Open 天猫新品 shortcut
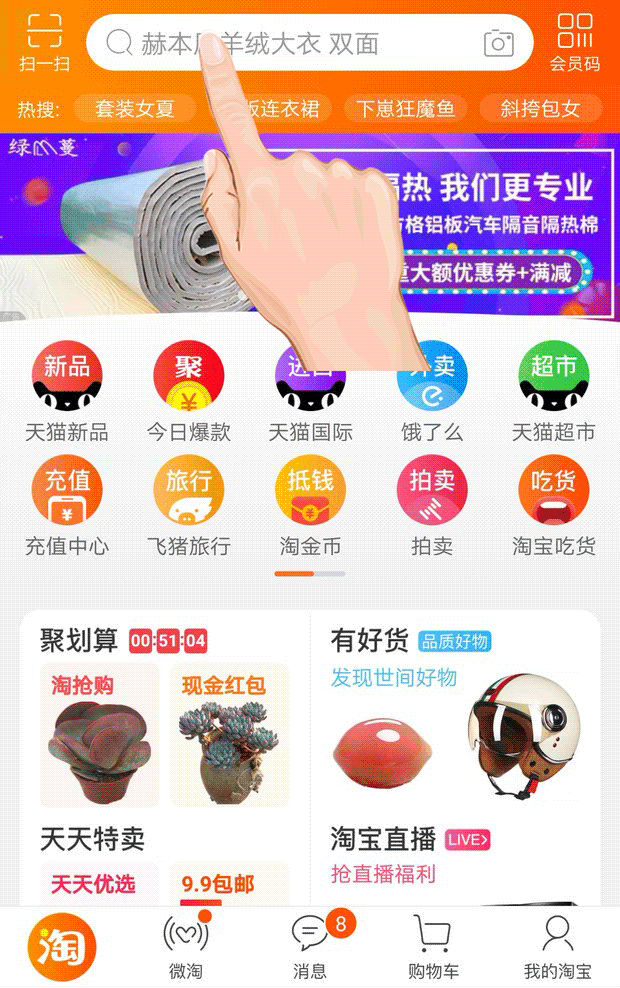Screen dimensions: 620x988 point(67,392)
